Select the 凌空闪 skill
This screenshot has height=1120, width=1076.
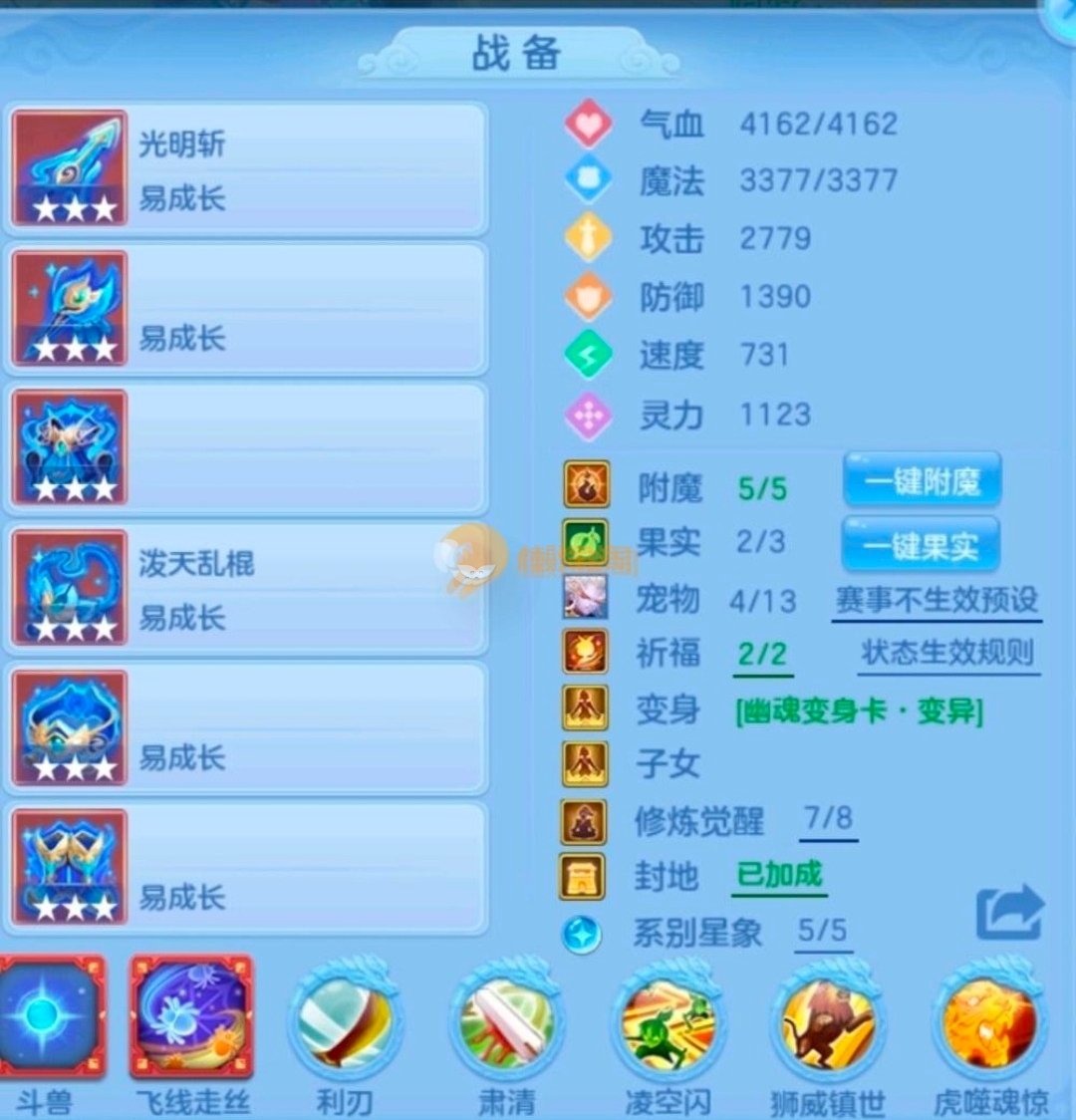(668, 1021)
